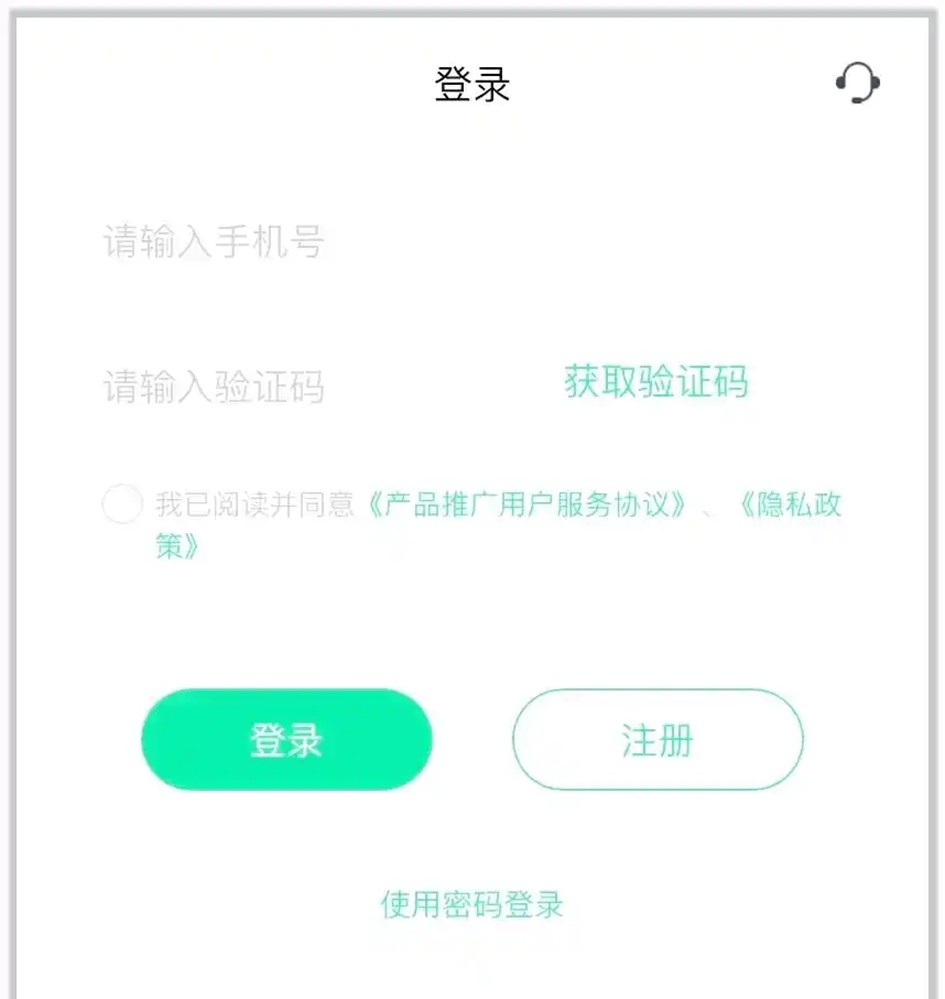945x999 pixels.
Task: Focus the verification code field
Action: pos(300,386)
